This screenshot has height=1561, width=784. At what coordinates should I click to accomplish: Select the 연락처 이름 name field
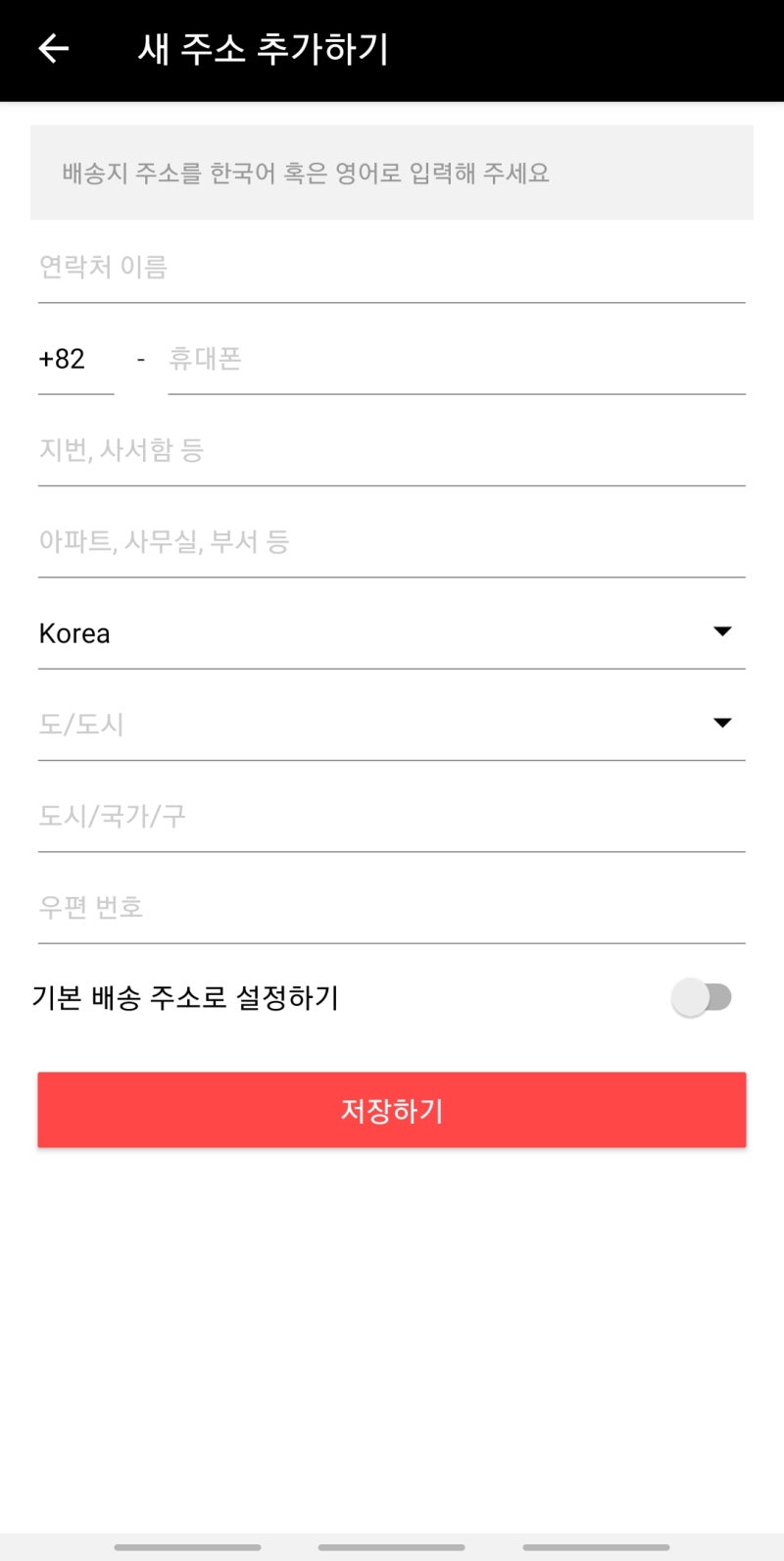392,267
